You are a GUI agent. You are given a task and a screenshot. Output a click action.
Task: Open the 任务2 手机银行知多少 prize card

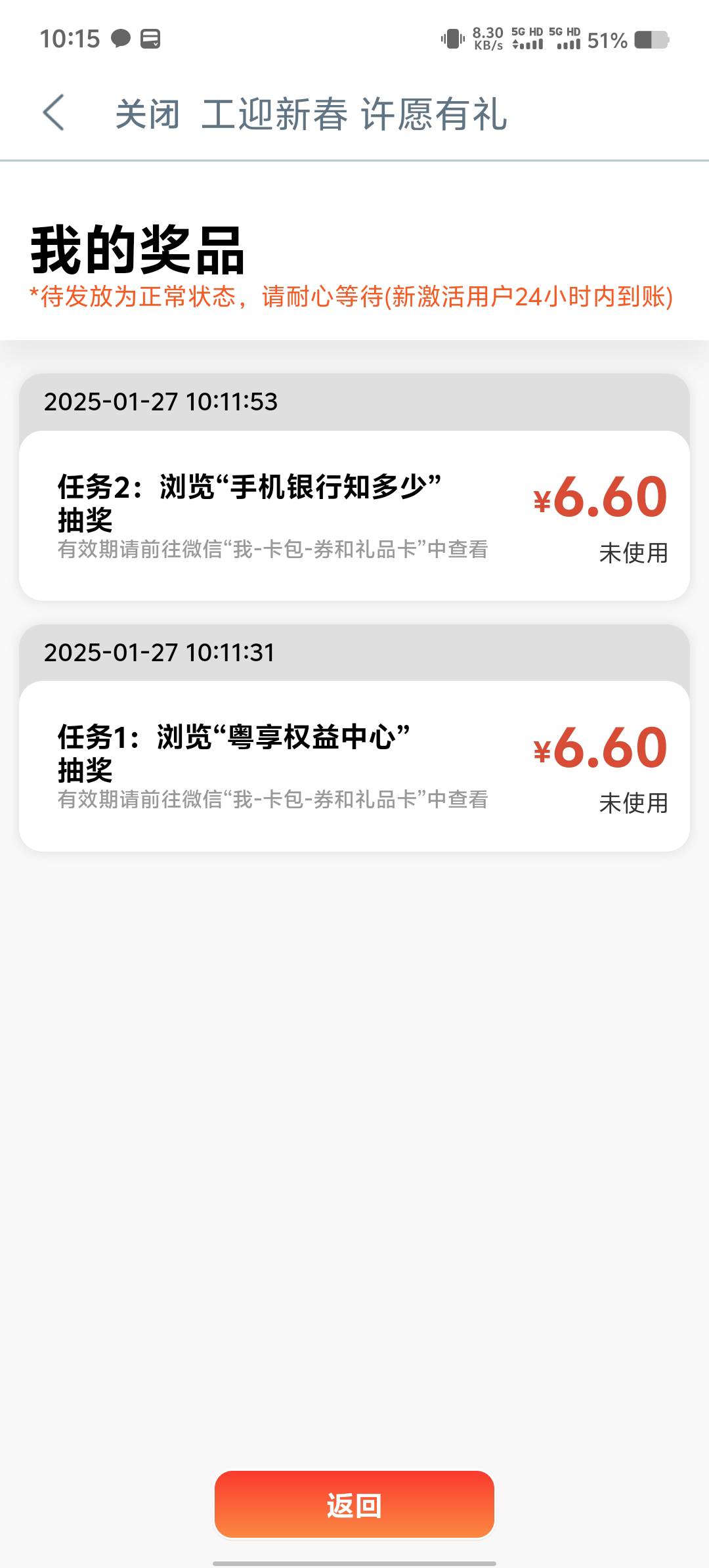pos(354,515)
